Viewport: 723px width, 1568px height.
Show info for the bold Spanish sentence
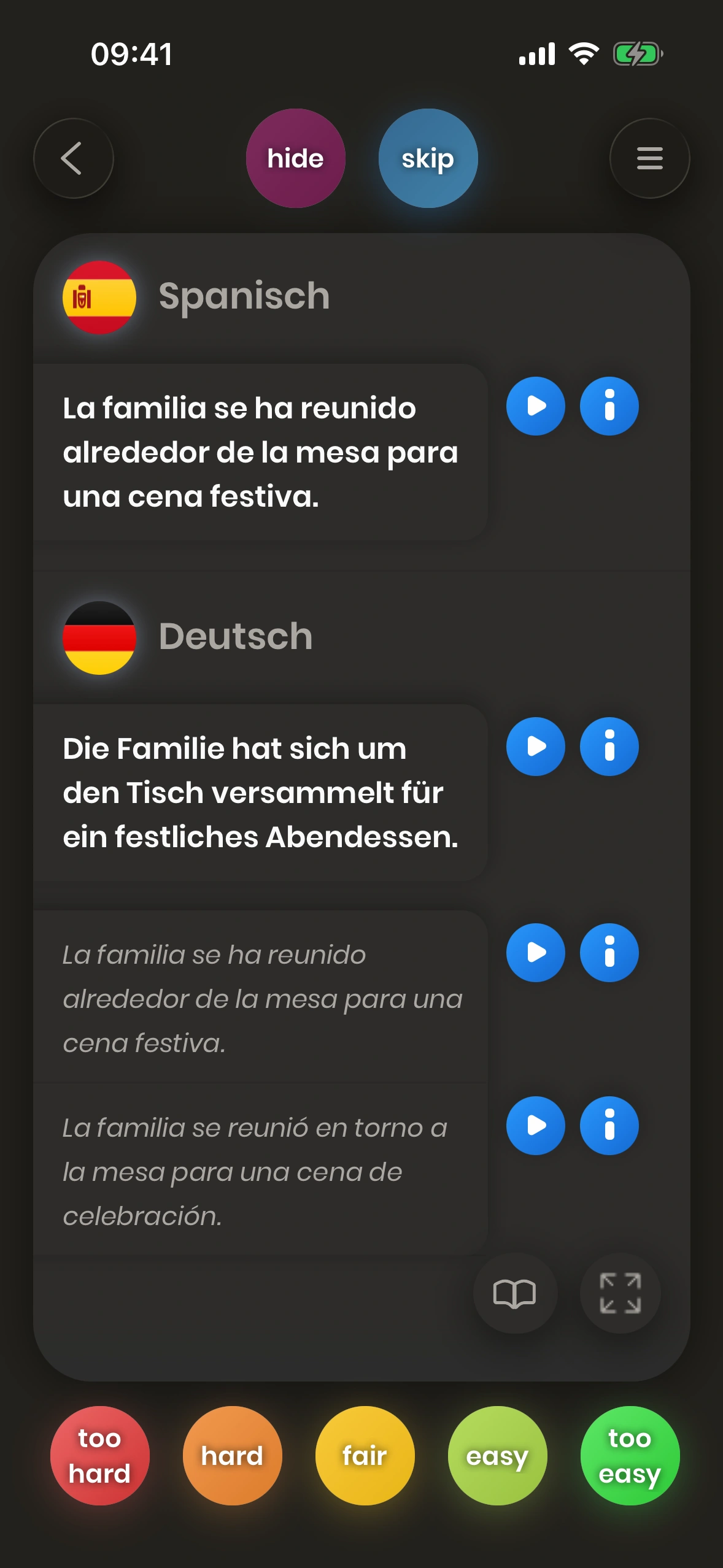[x=609, y=406]
